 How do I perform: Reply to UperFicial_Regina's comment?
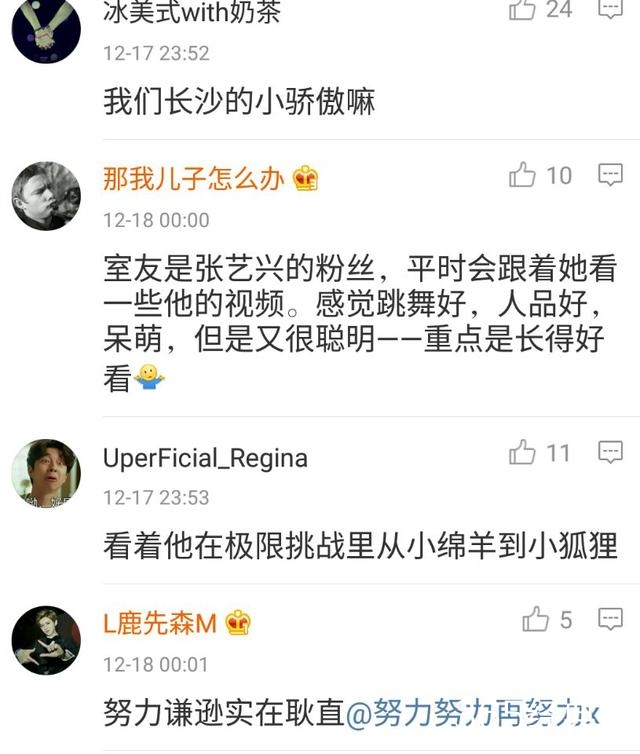(x=610, y=453)
